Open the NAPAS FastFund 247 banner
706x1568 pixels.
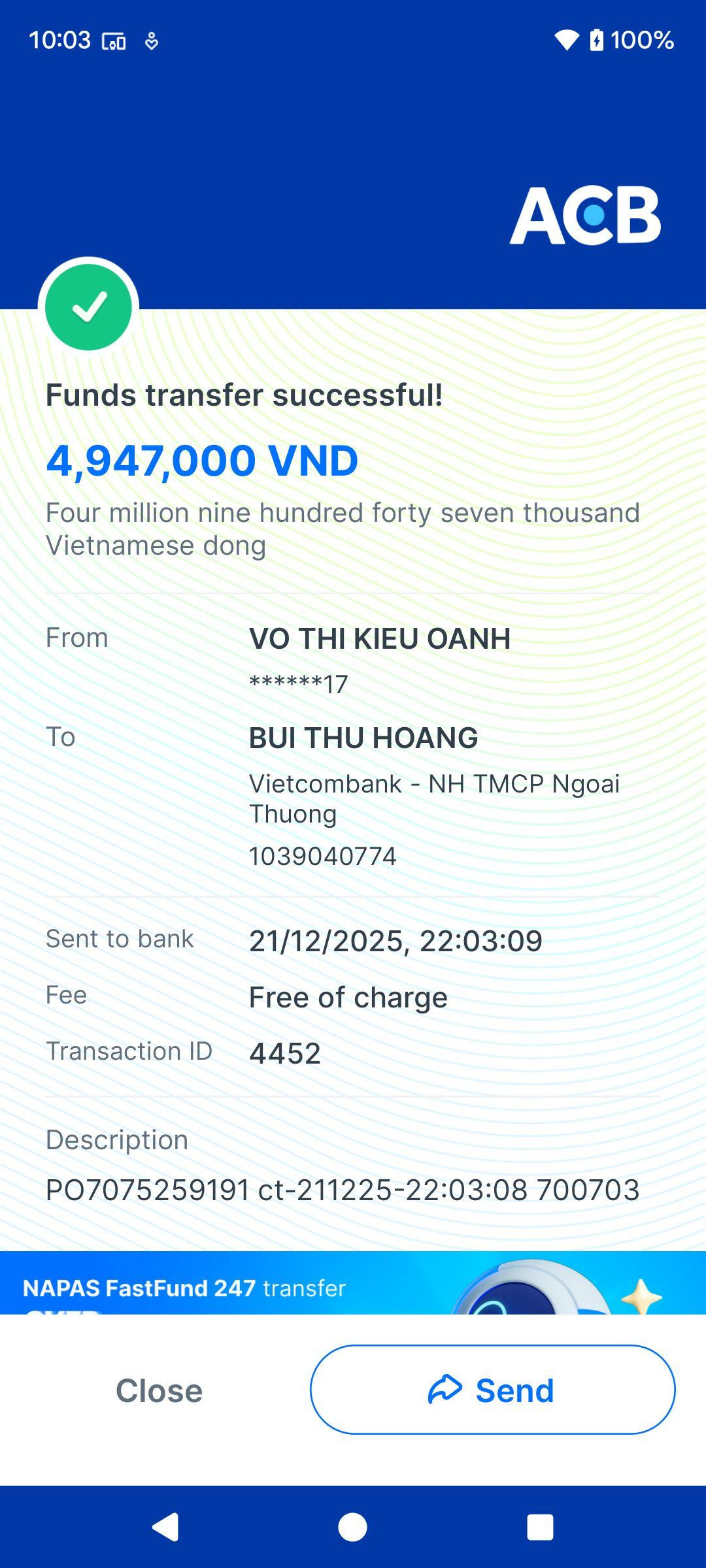[x=353, y=1282]
